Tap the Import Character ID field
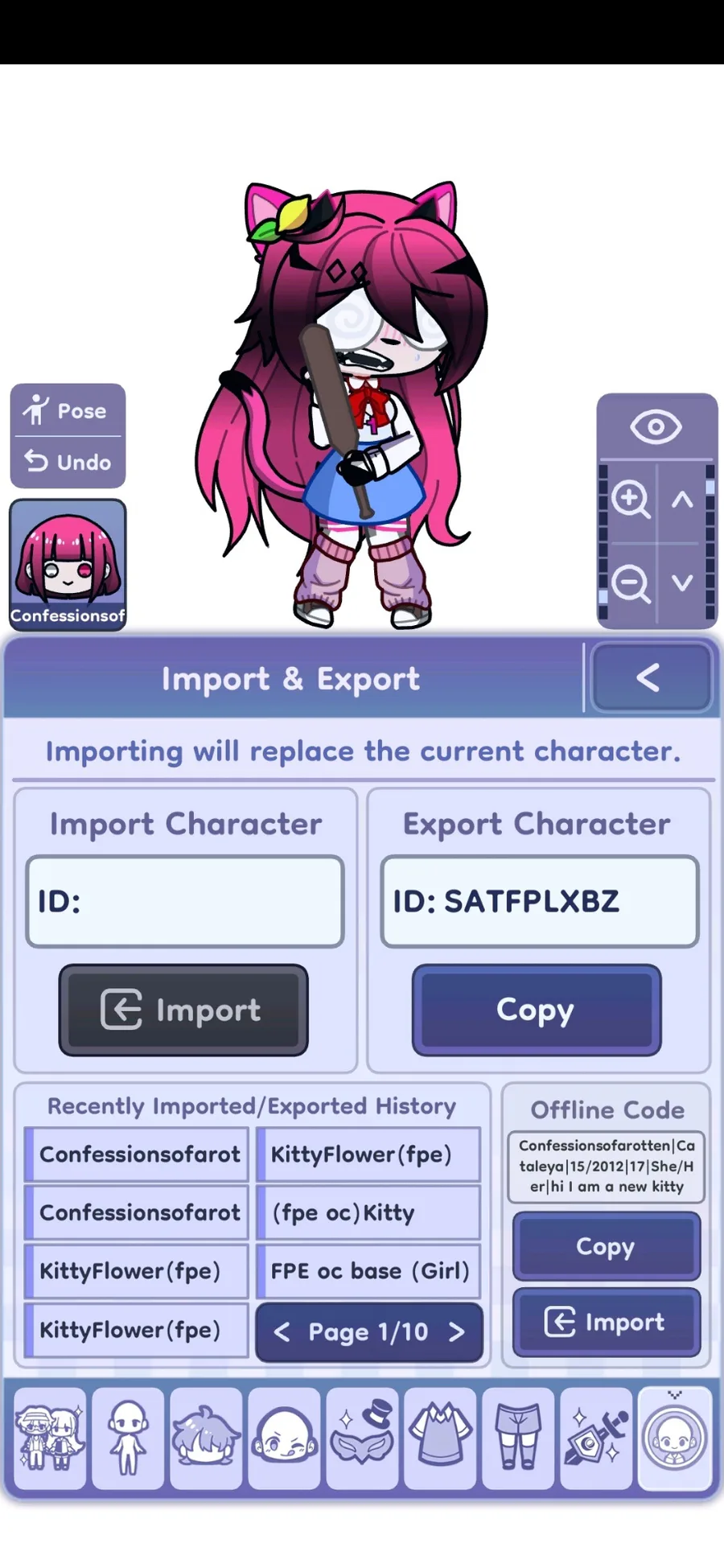The width and height of the screenshot is (724, 1568). click(x=185, y=901)
